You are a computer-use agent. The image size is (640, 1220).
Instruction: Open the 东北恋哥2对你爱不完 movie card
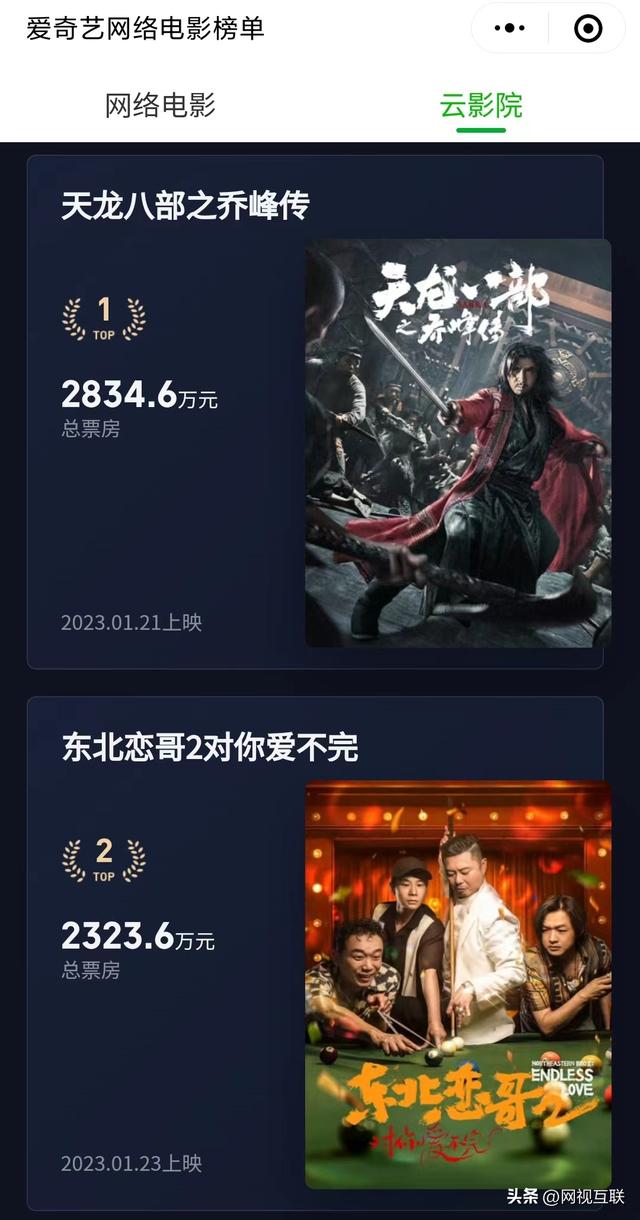tap(315, 953)
